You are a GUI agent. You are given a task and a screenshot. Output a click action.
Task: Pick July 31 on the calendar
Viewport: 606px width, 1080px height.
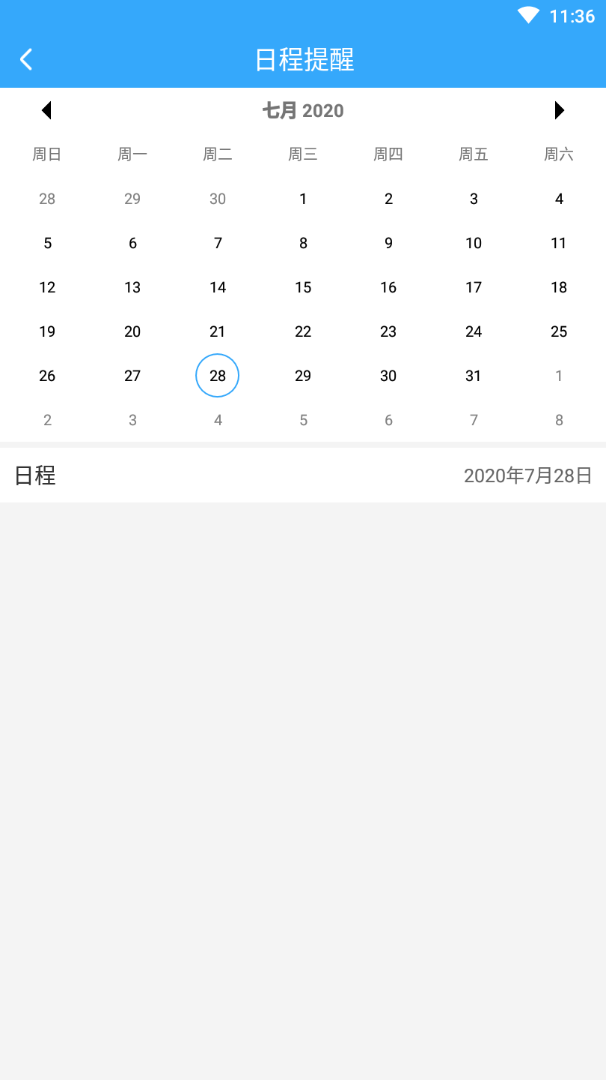point(474,376)
